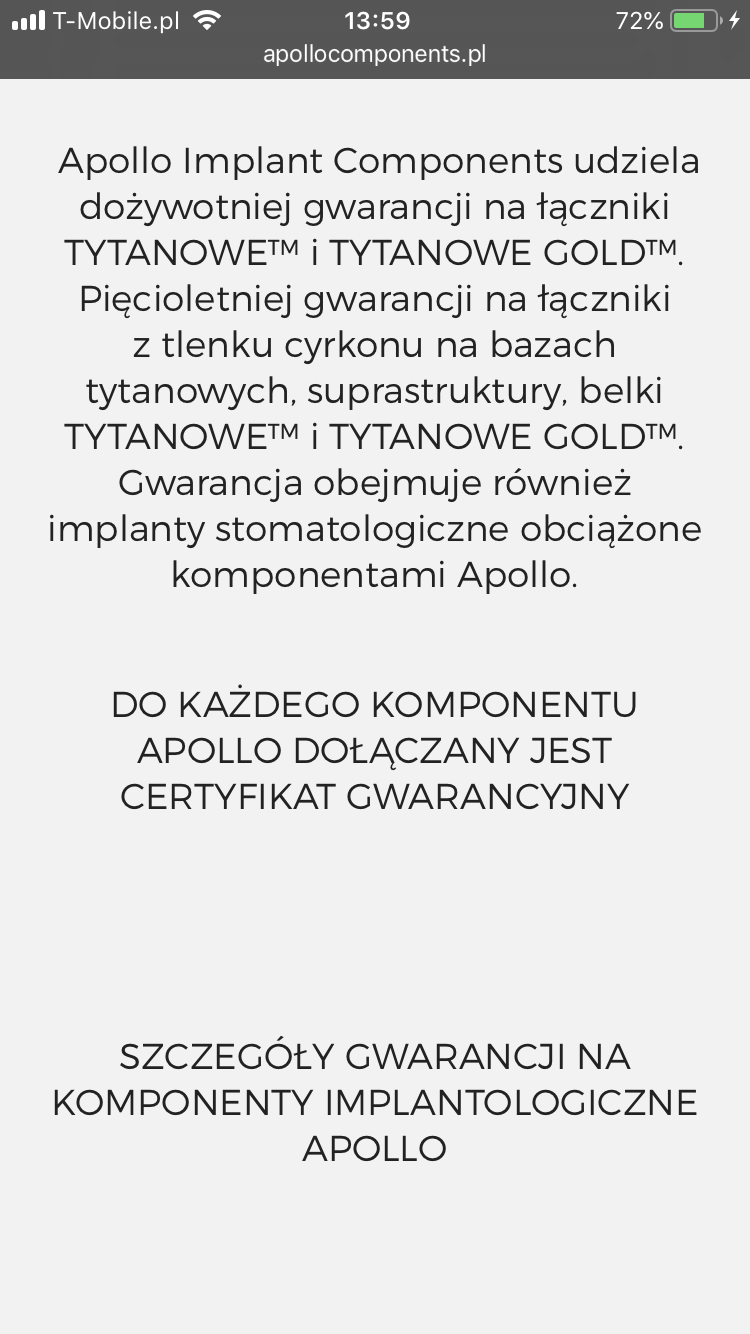Tap the apollocomponents.pl address bar
This screenshot has width=750, height=1334.
375,55
